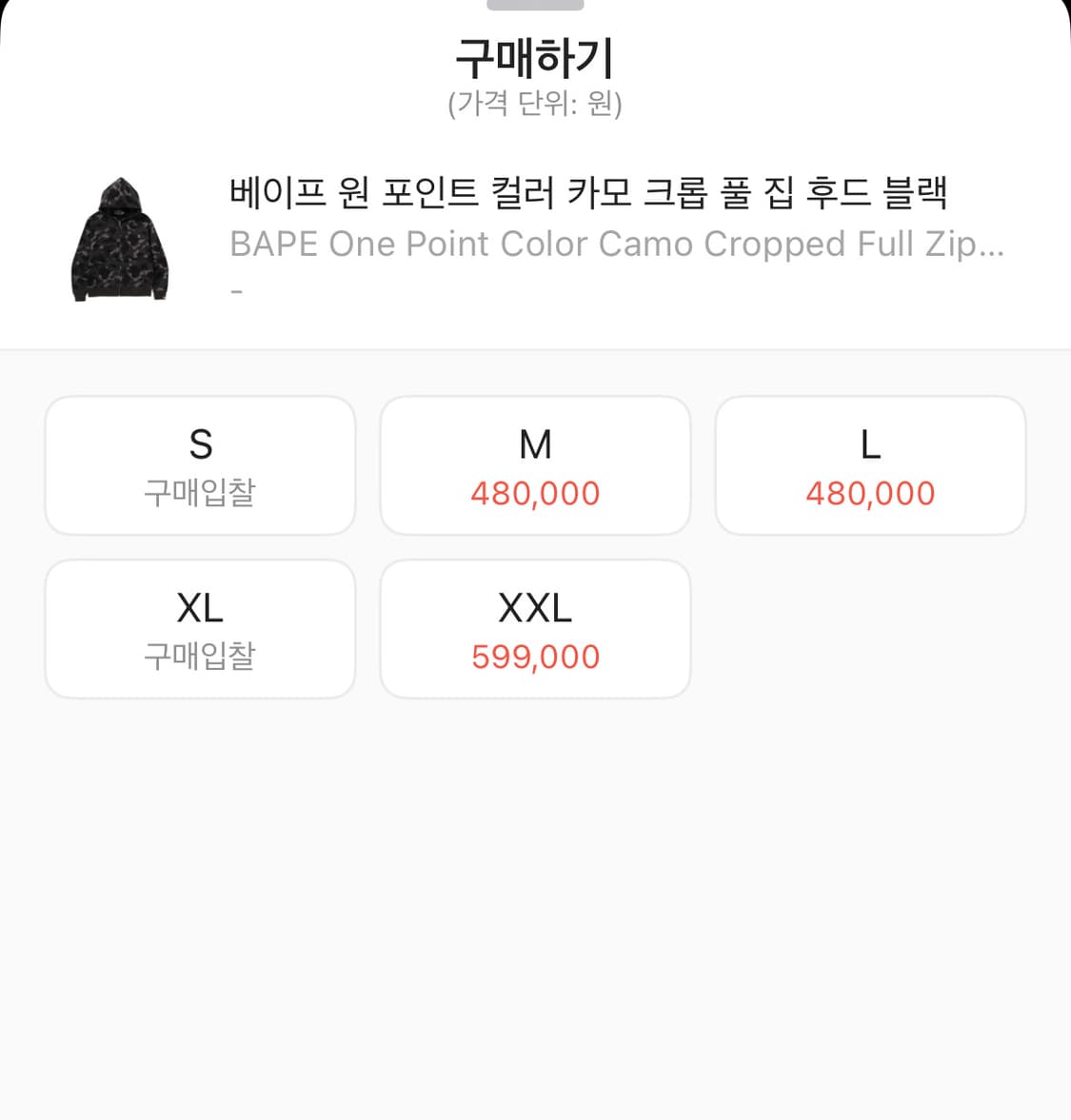Viewport: 1071px width, 1120px height.
Task: Click the drag handle above 구매하기
Action: [x=535, y=6]
